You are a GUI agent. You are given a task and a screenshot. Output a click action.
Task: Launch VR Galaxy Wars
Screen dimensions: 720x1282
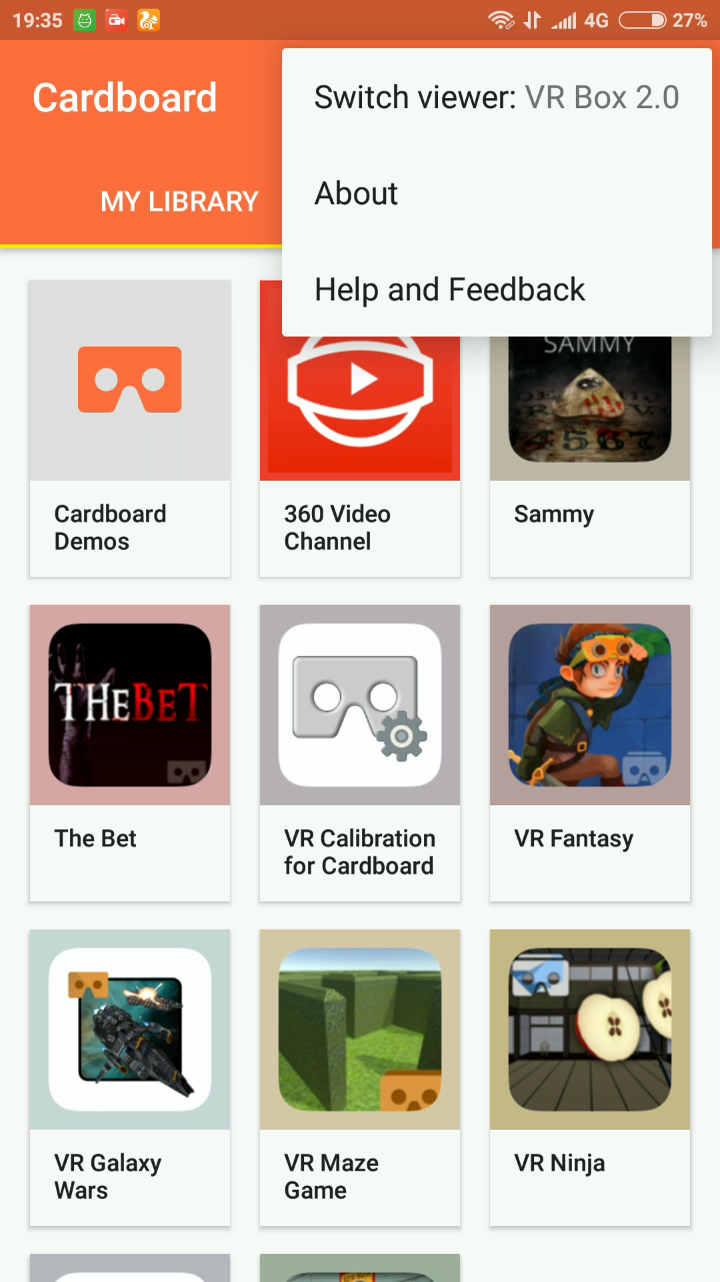[130, 1077]
